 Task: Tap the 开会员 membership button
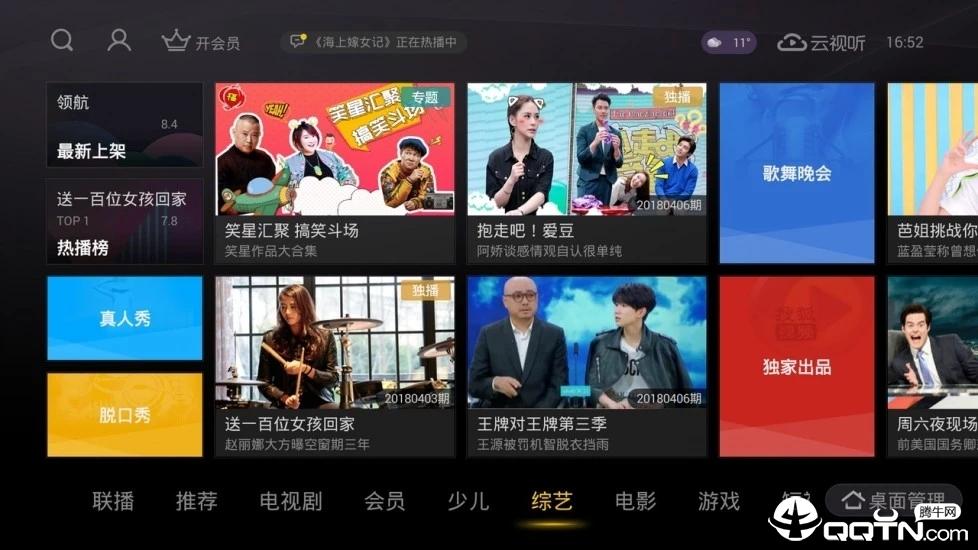(201, 42)
